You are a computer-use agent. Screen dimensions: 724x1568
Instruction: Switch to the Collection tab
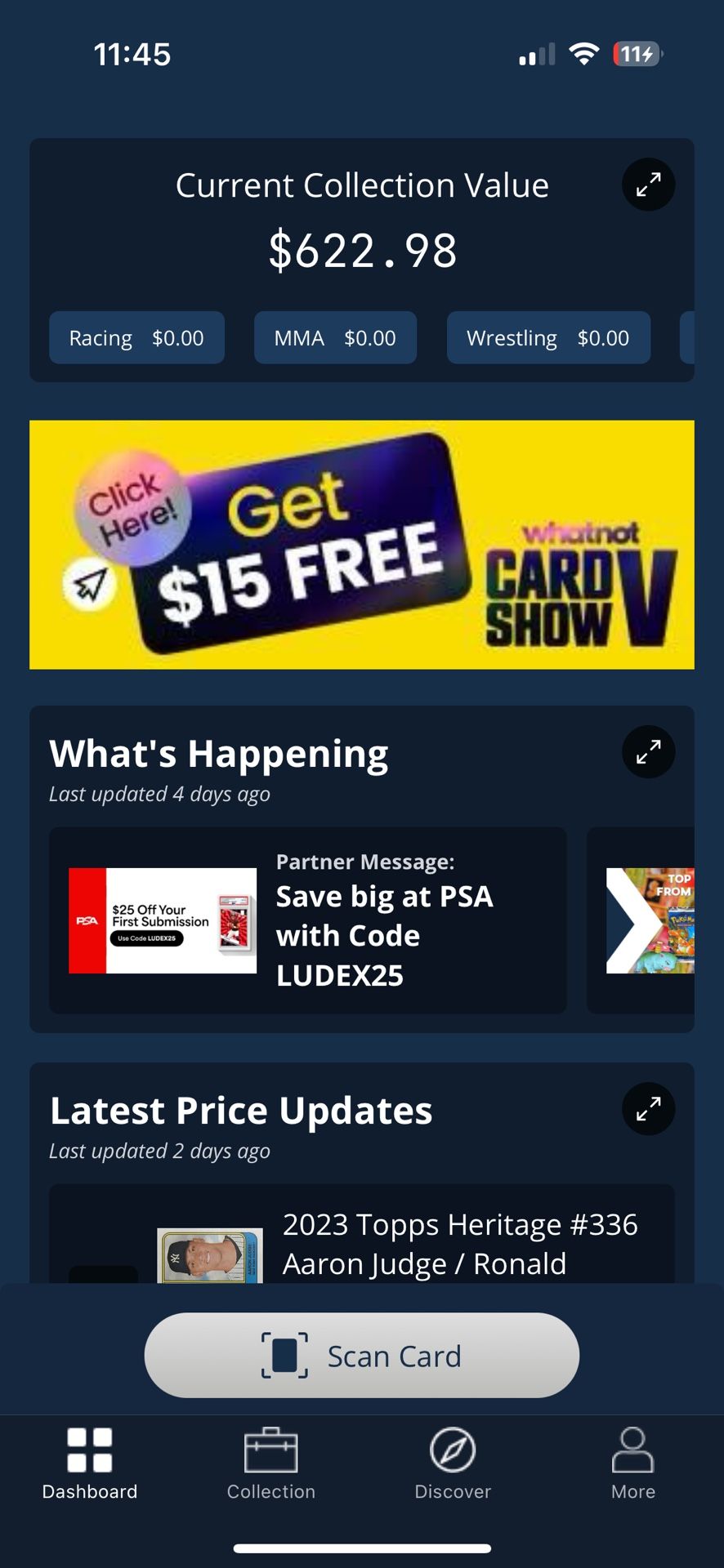click(271, 1463)
